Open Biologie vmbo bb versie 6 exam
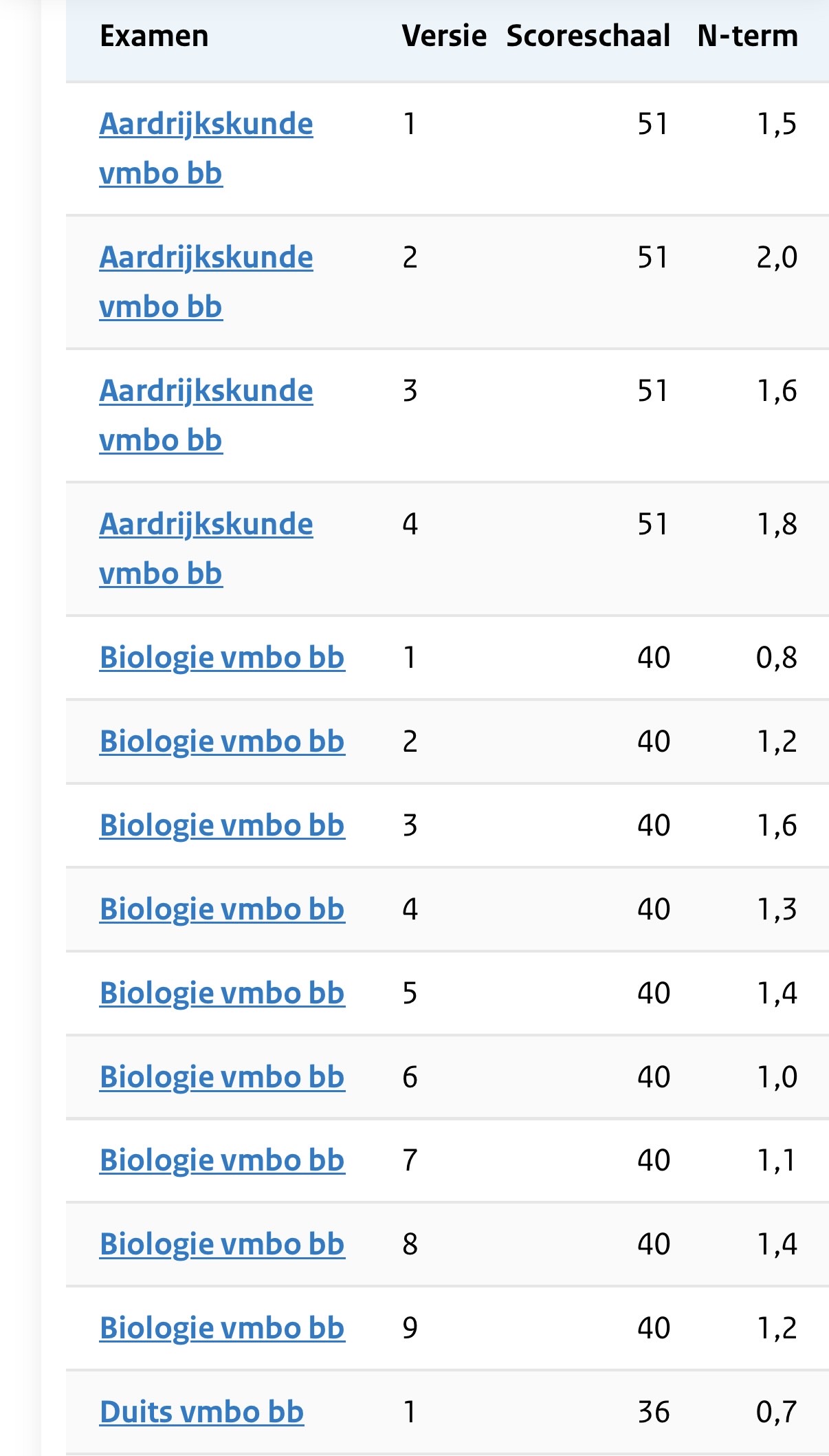Image resolution: width=829 pixels, height=1456 pixels. (x=221, y=1077)
